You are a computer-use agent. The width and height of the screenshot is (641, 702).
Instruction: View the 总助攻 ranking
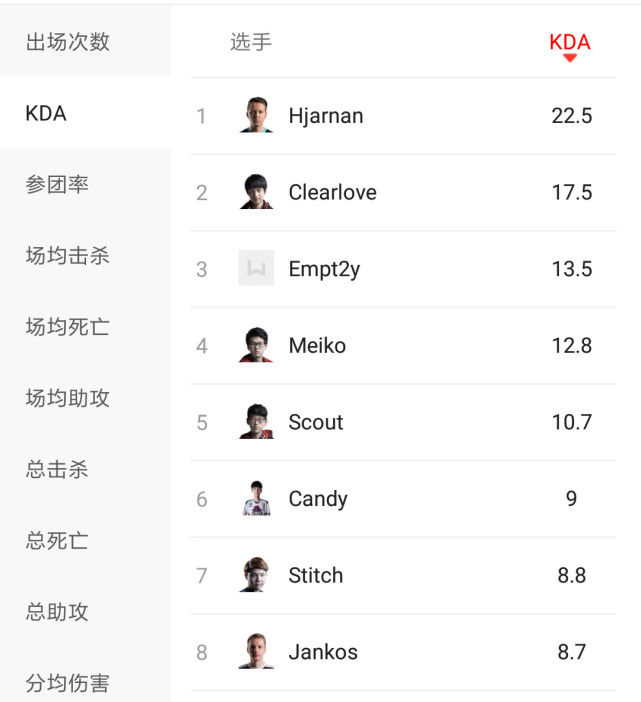point(85,611)
